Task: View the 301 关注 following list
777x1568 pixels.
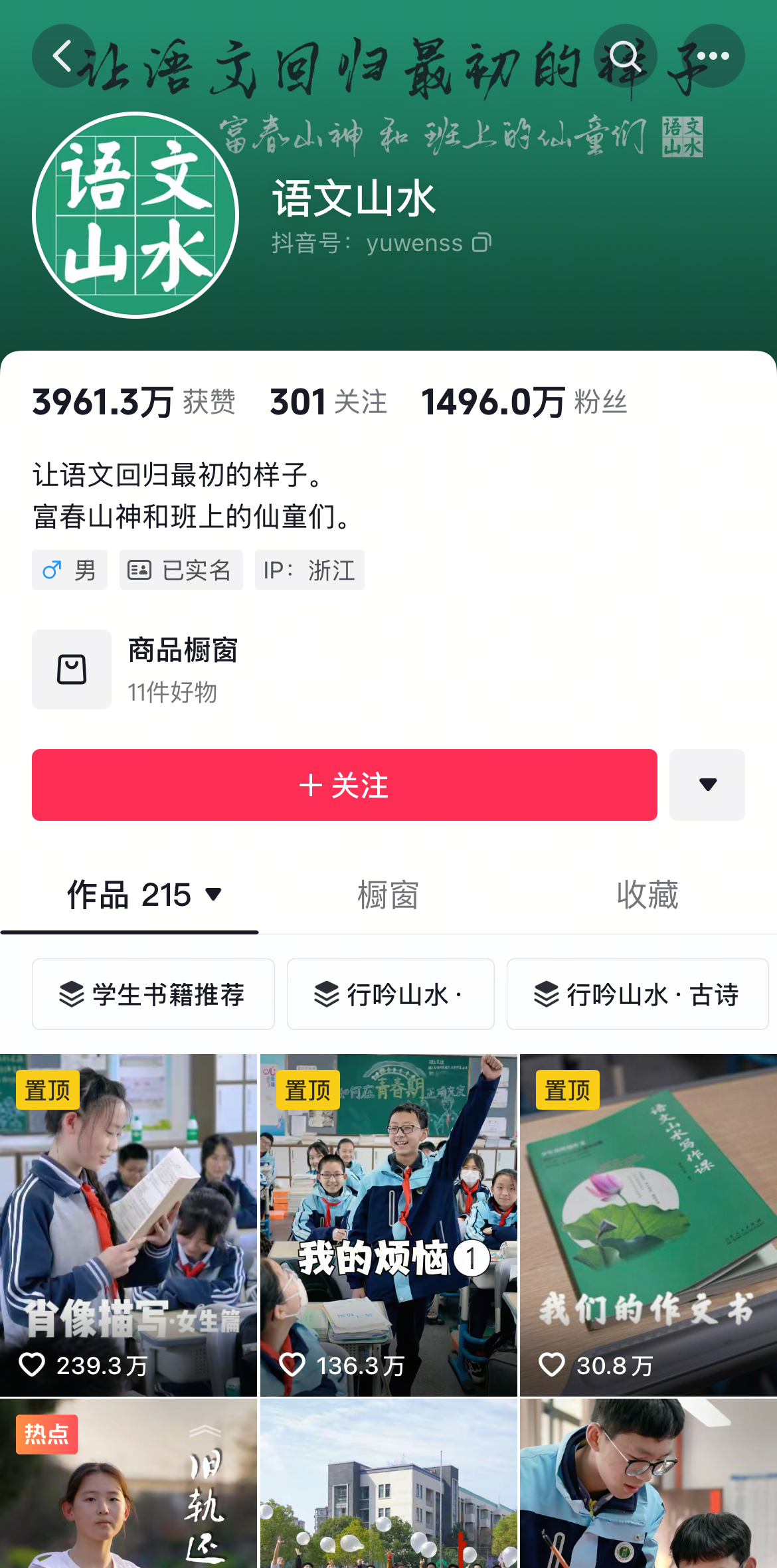Action: (328, 402)
